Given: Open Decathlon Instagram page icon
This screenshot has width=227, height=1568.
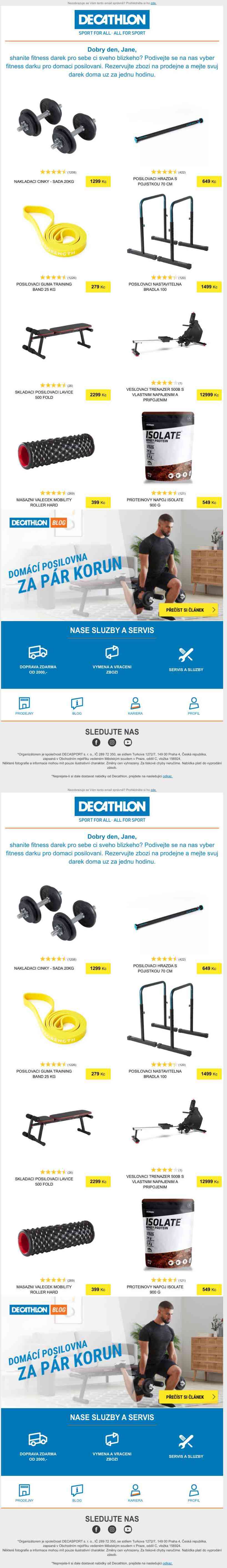Looking at the screenshot, I should 112,742.
